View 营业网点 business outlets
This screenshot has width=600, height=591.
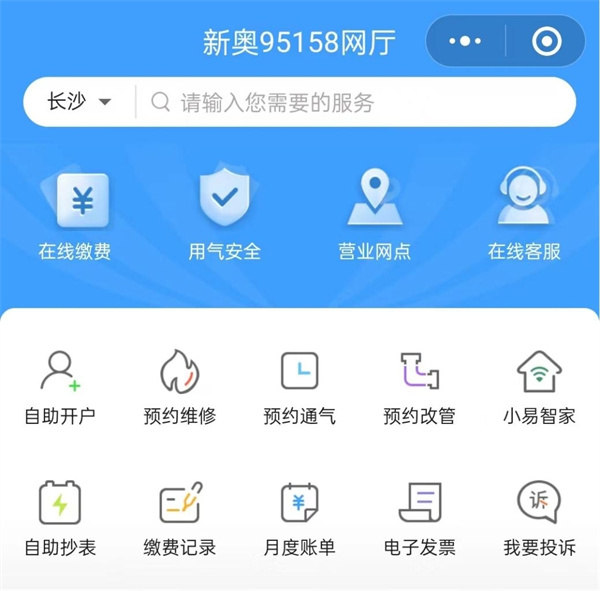374,215
